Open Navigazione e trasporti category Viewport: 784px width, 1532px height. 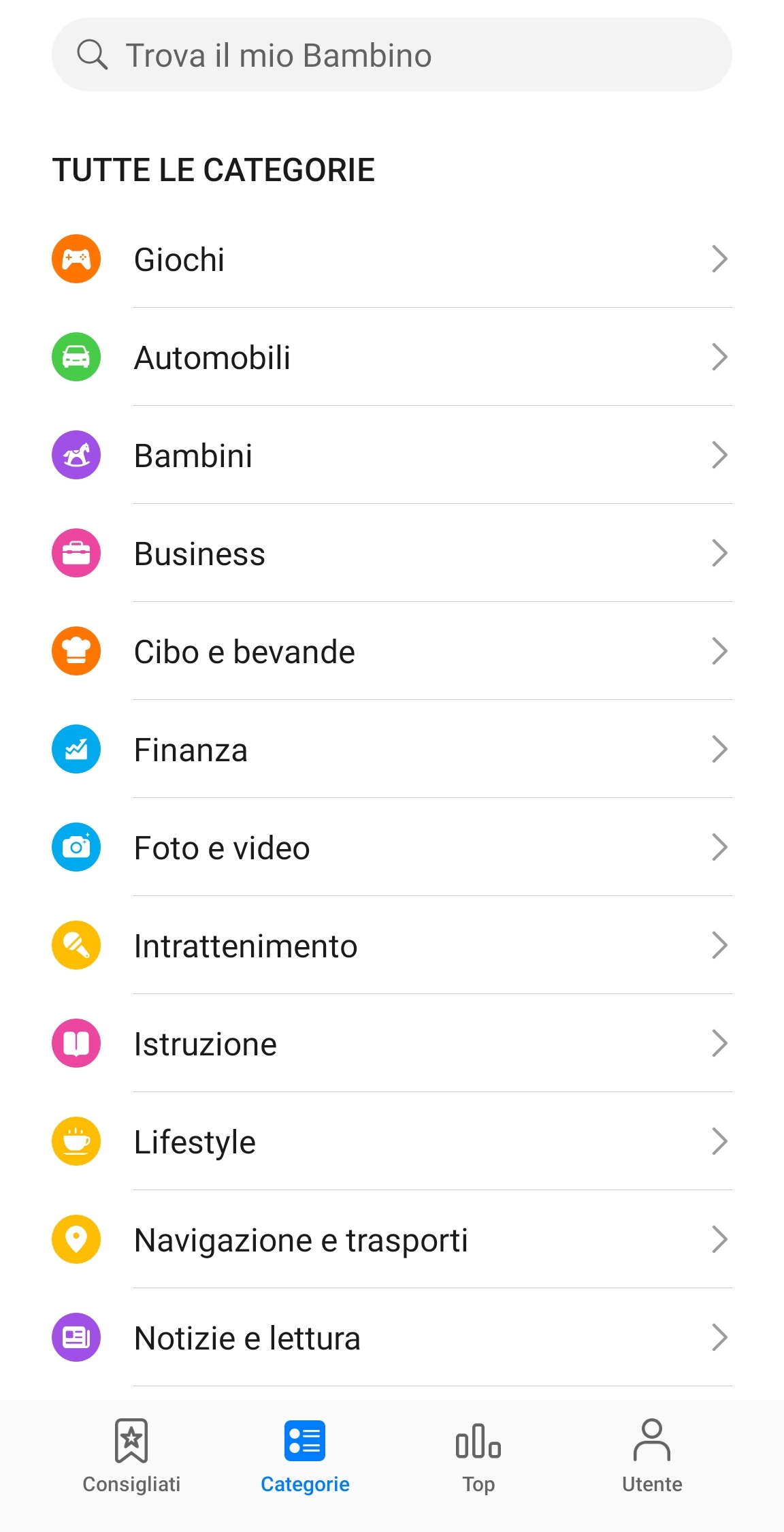[391, 1240]
